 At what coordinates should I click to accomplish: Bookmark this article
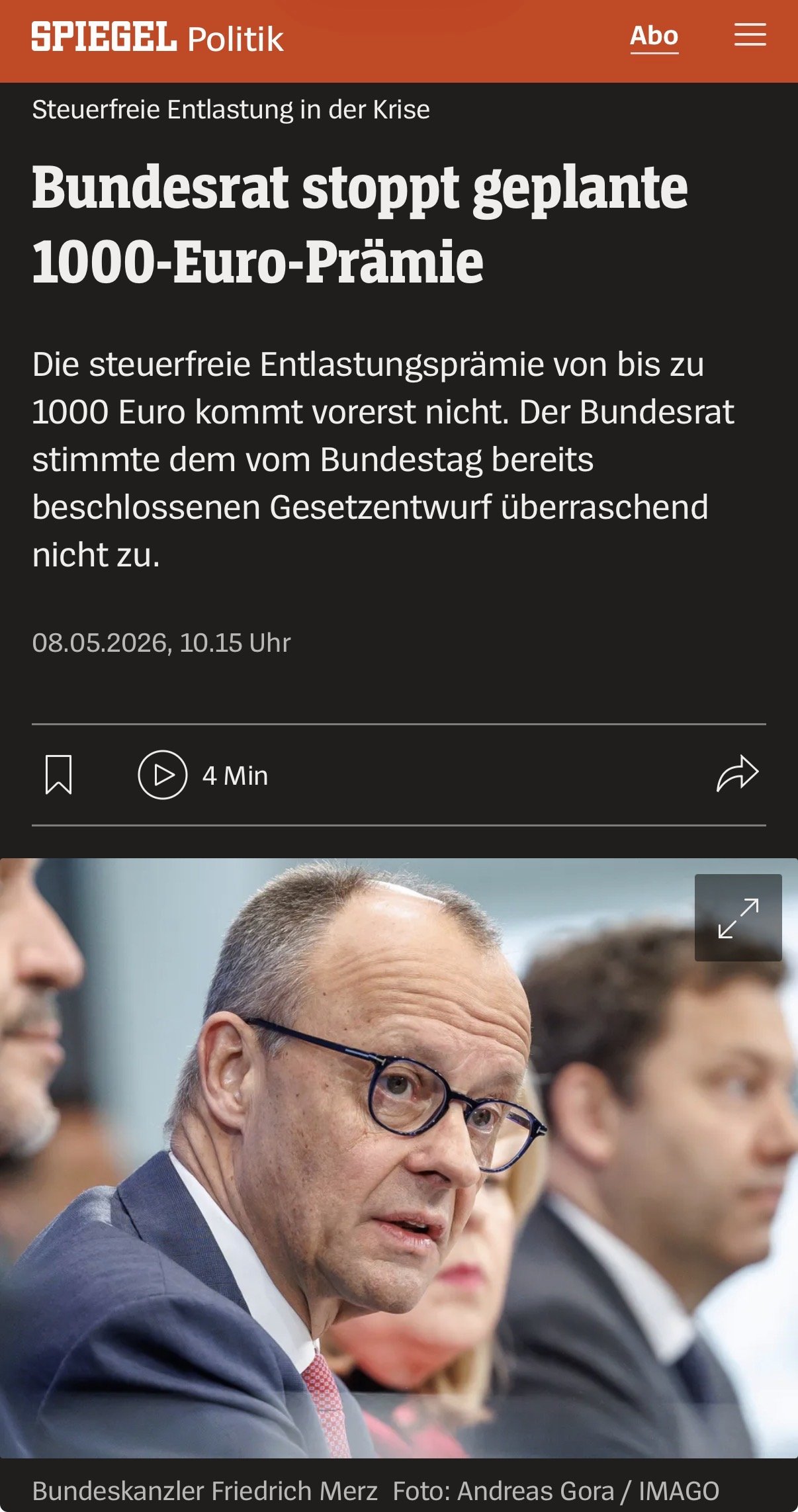click(58, 774)
